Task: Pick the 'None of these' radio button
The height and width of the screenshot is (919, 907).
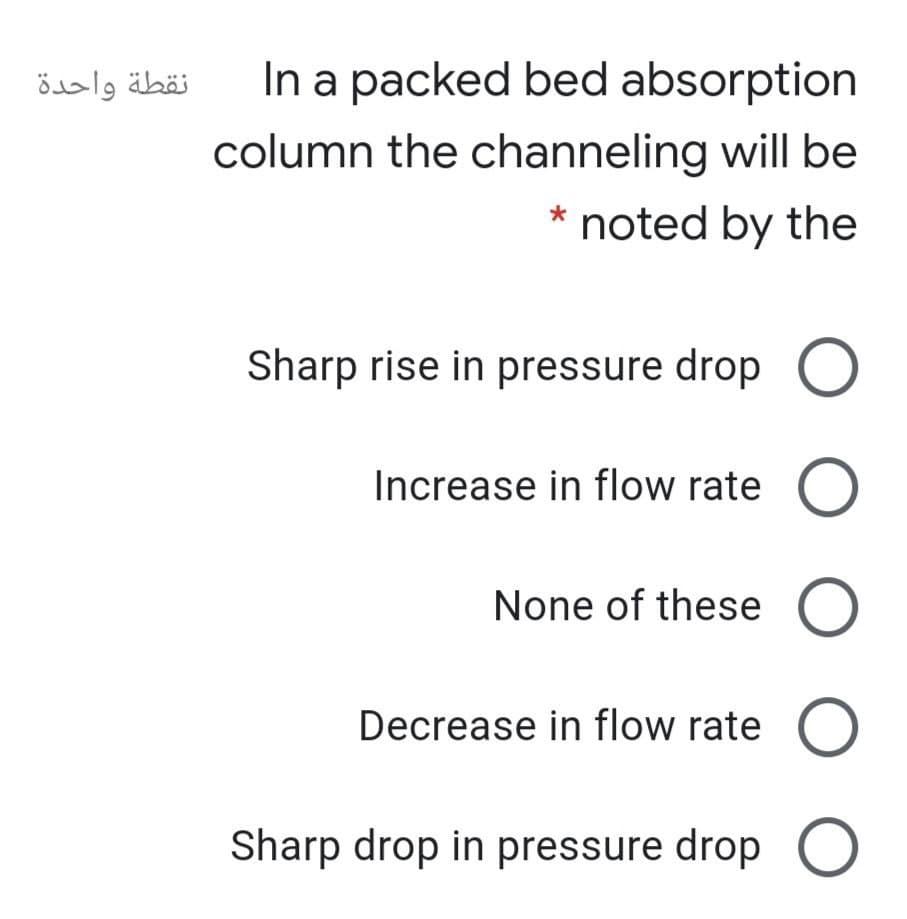Action: pos(826,610)
